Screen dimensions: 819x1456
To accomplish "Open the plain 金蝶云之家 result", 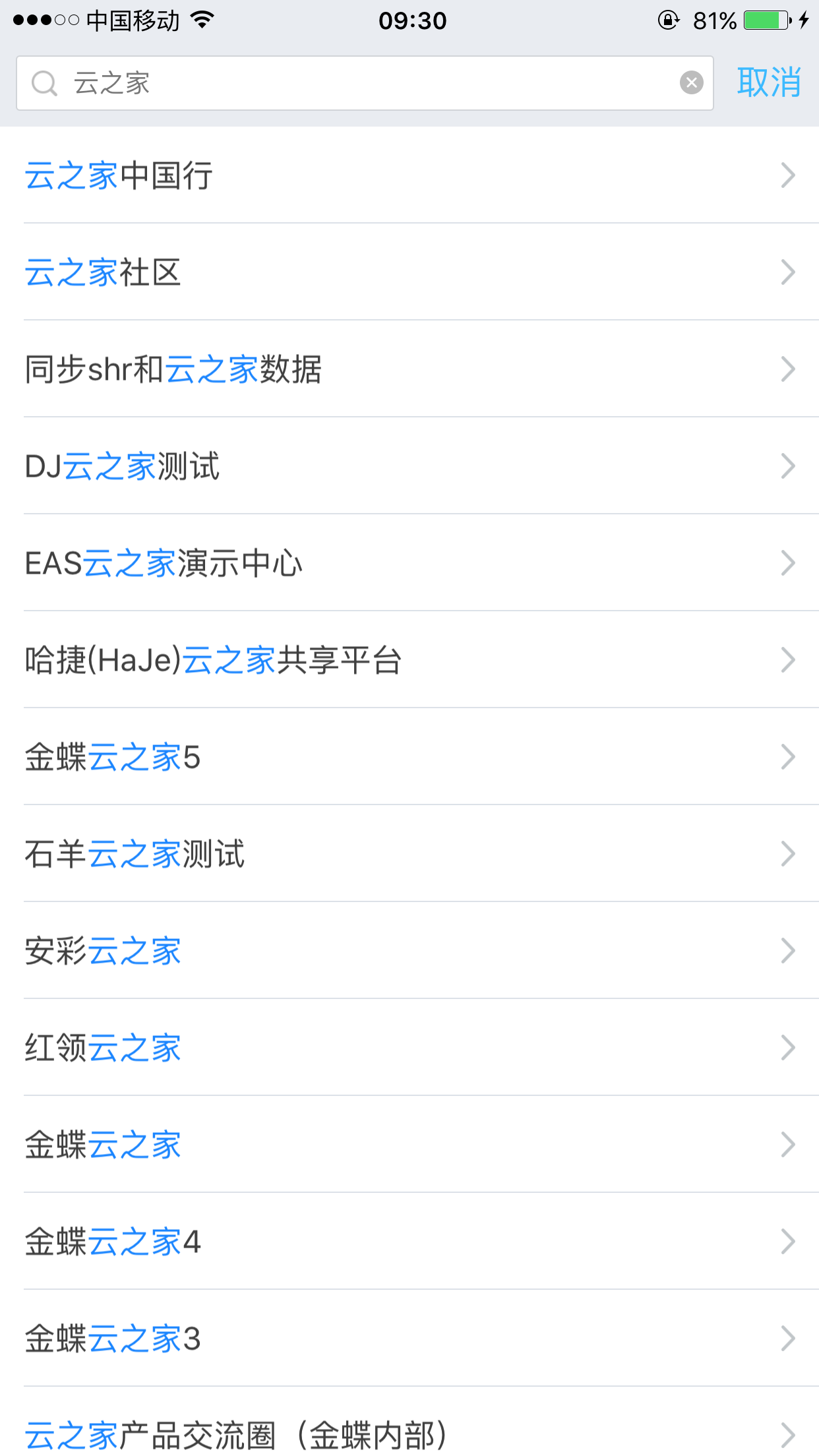I will click(409, 1145).
